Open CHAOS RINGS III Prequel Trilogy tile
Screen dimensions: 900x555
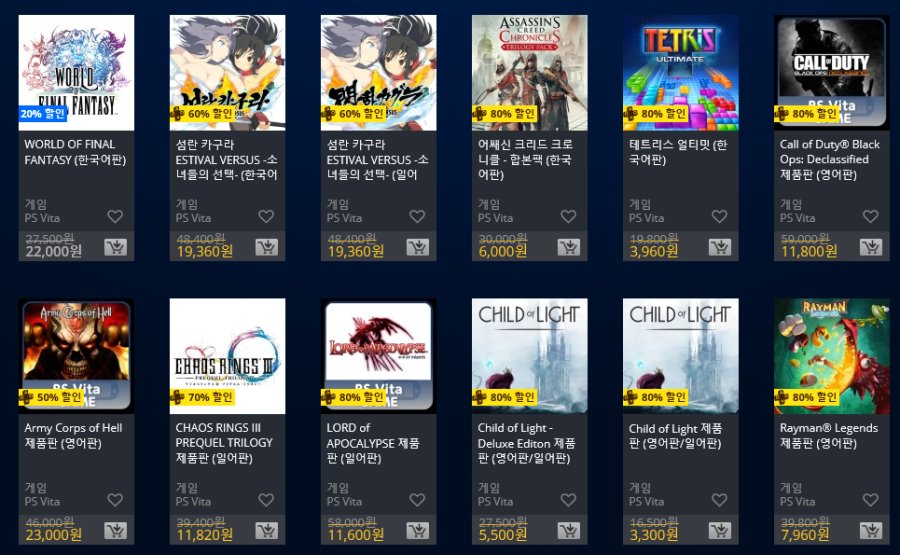pos(227,355)
